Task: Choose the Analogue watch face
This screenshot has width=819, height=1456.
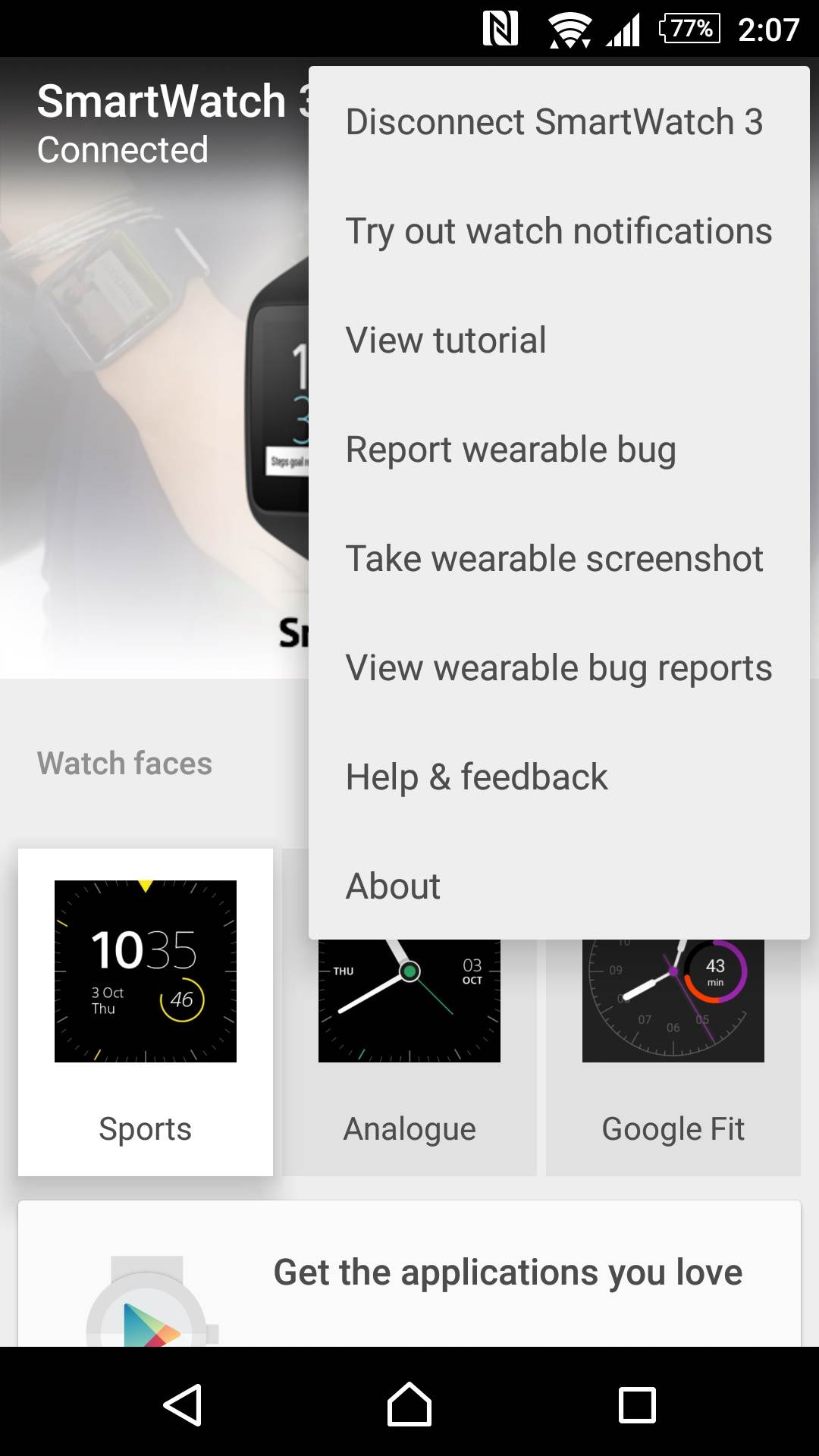Action: click(x=409, y=1062)
